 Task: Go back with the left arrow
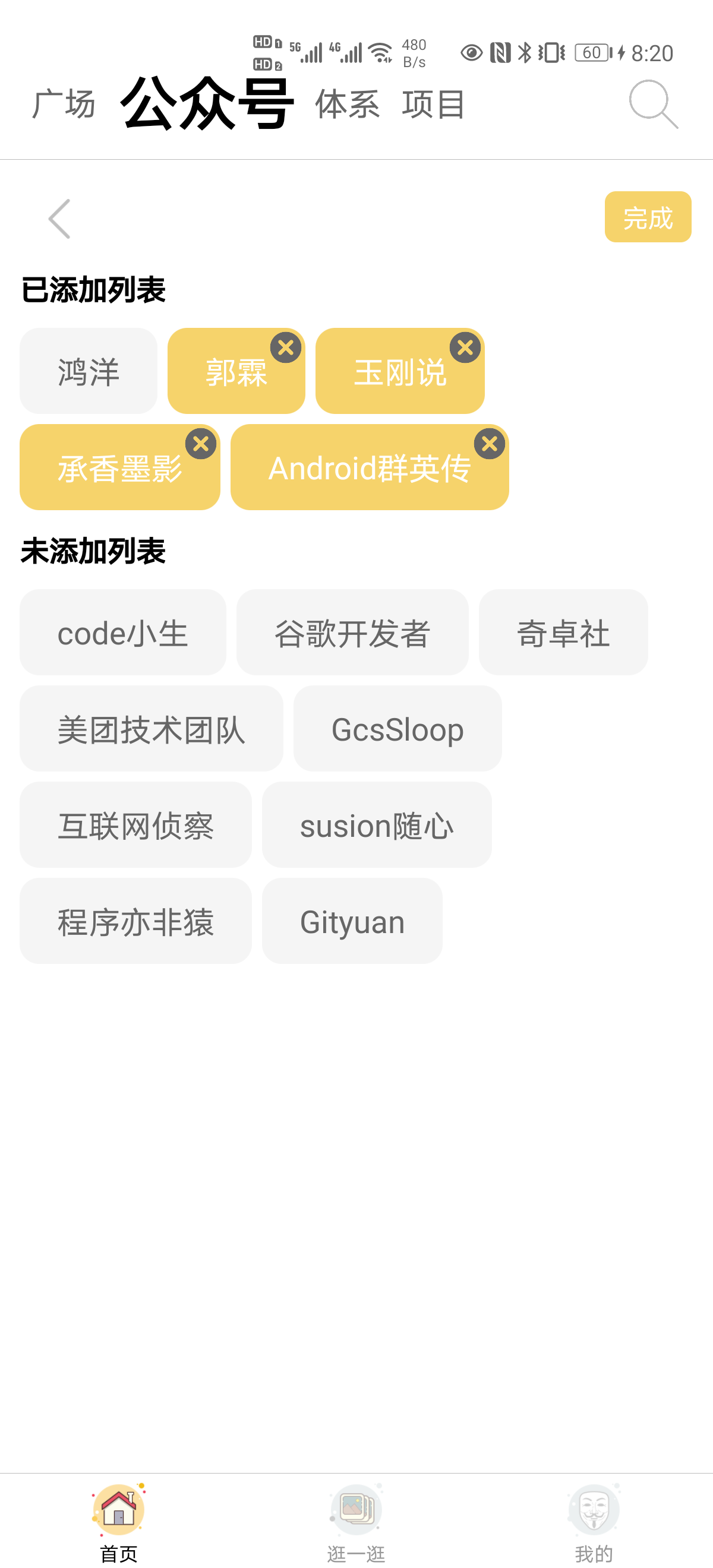tap(59, 219)
